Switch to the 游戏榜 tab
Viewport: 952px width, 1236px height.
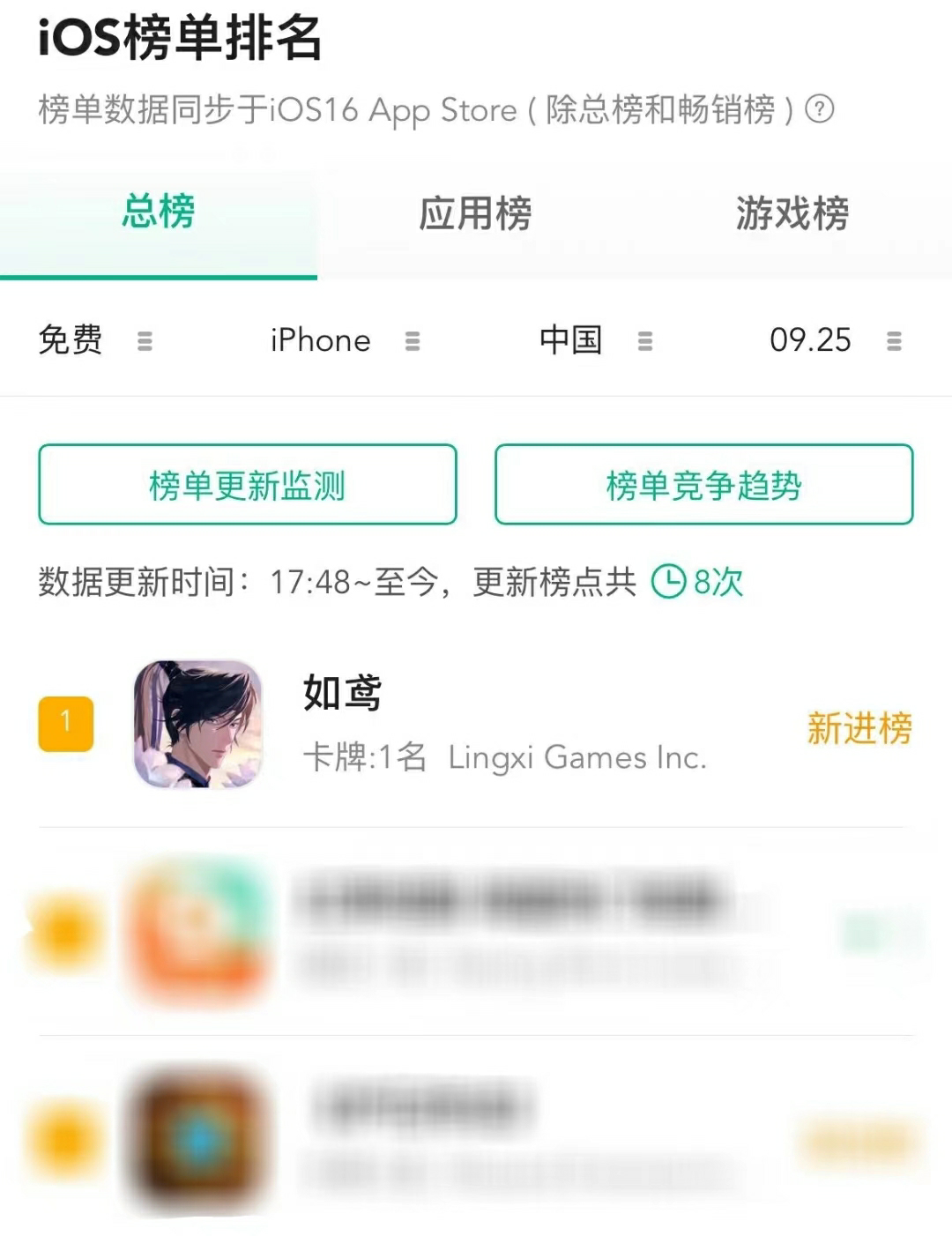click(x=792, y=214)
